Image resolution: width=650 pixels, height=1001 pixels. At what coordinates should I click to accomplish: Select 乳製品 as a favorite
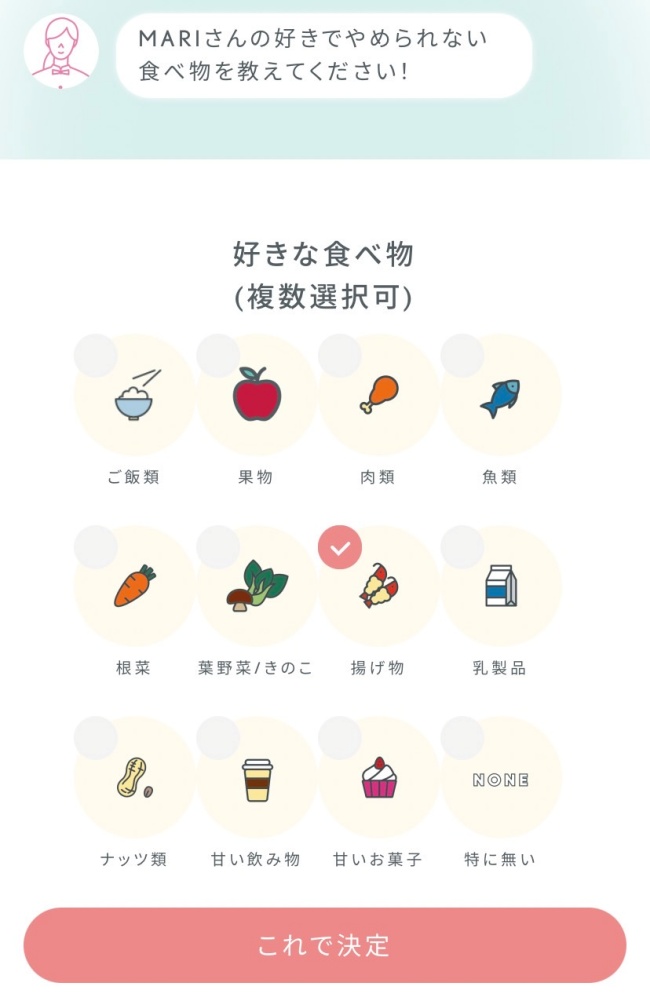[500, 586]
